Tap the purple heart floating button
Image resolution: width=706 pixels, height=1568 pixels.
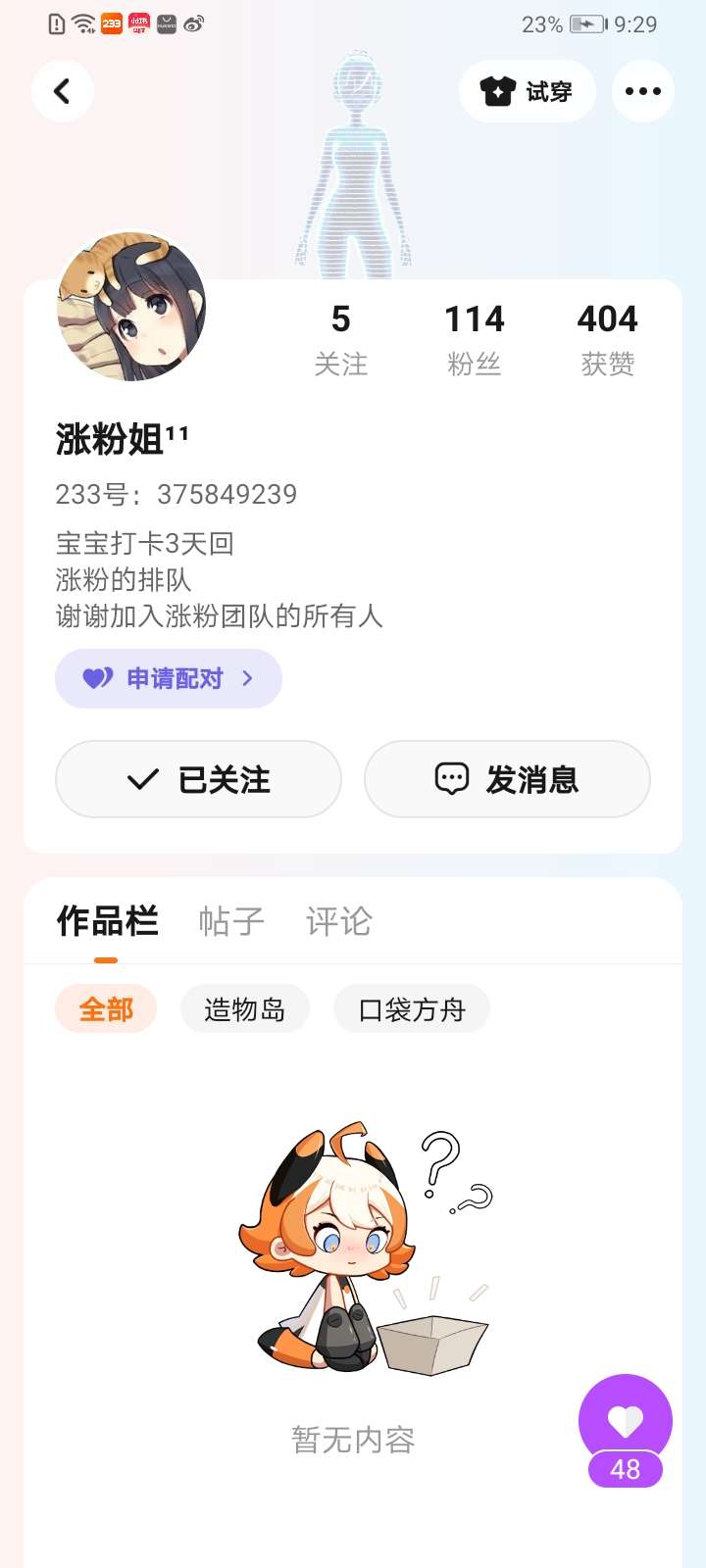click(x=625, y=1421)
